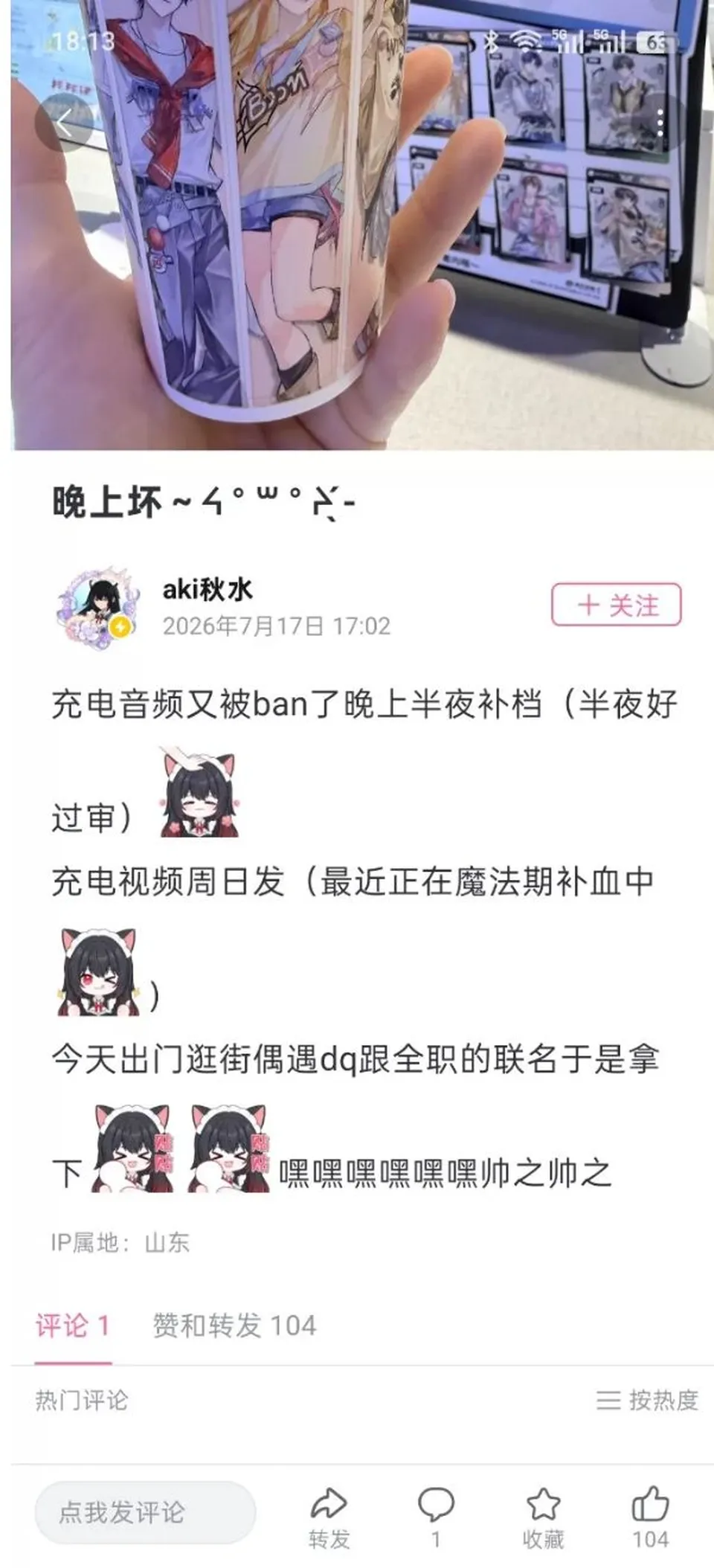This screenshot has height=1568, width=714.
Task: Follow aki秋水 with the 关注 button
Action: (616, 605)
